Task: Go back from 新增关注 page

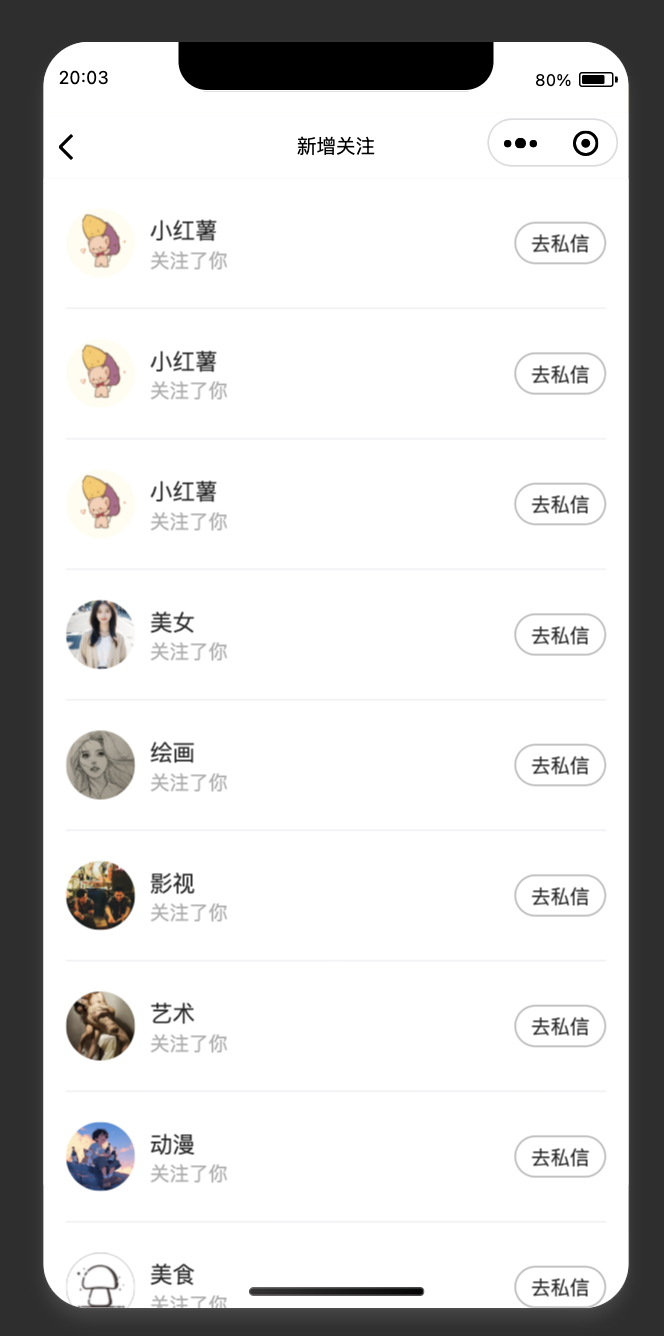Action: (66, 147)
